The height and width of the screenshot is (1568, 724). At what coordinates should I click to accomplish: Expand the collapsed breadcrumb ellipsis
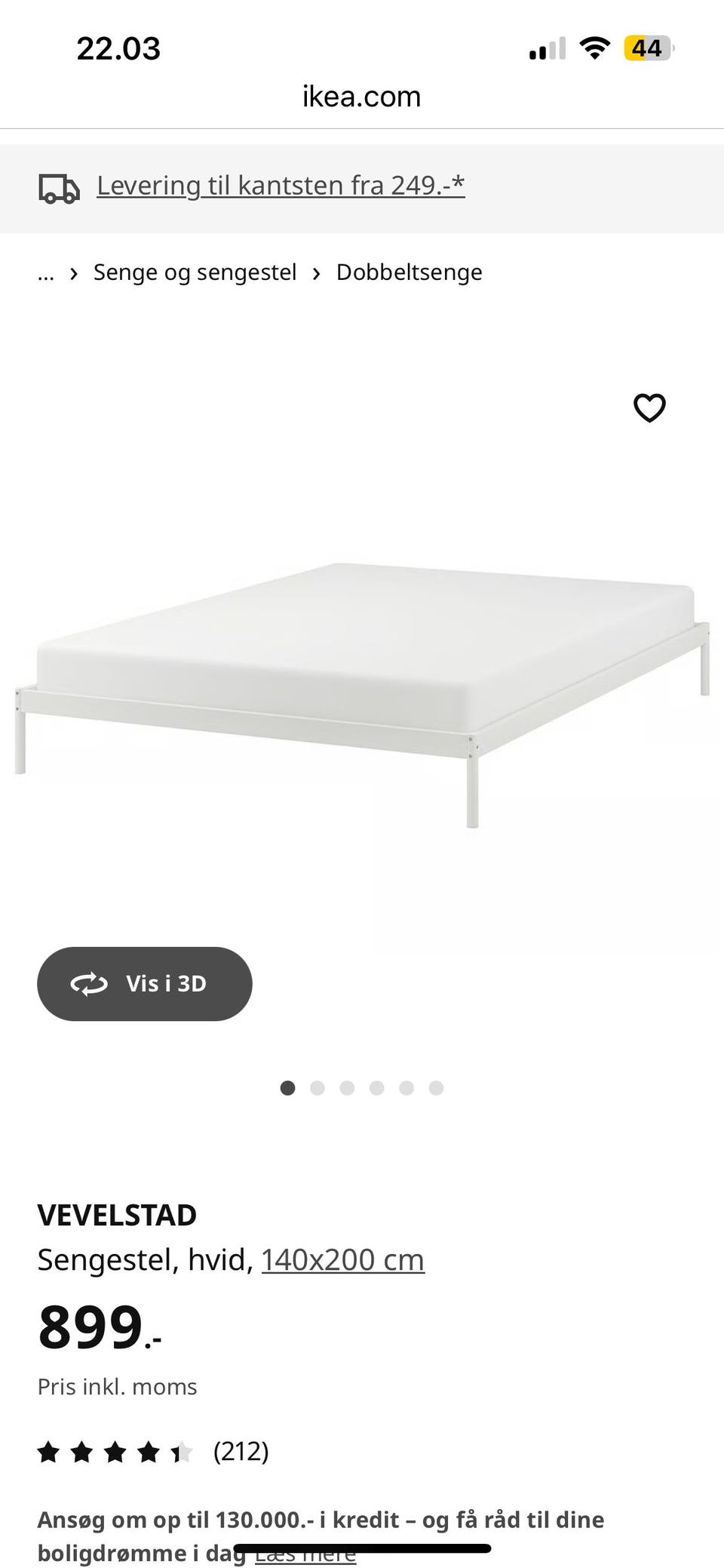46,272
